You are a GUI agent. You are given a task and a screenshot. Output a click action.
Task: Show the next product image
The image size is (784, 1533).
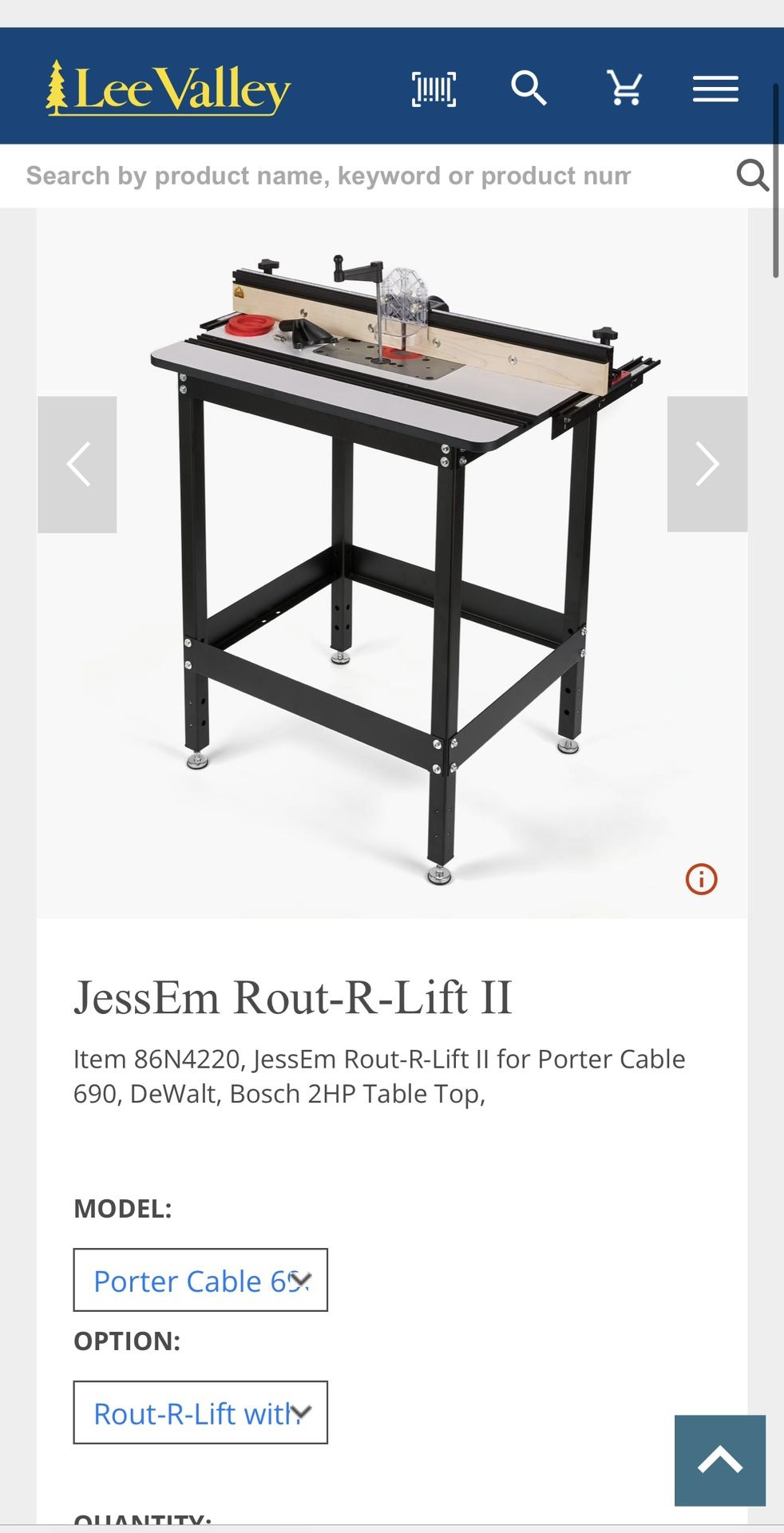point(706,464)
